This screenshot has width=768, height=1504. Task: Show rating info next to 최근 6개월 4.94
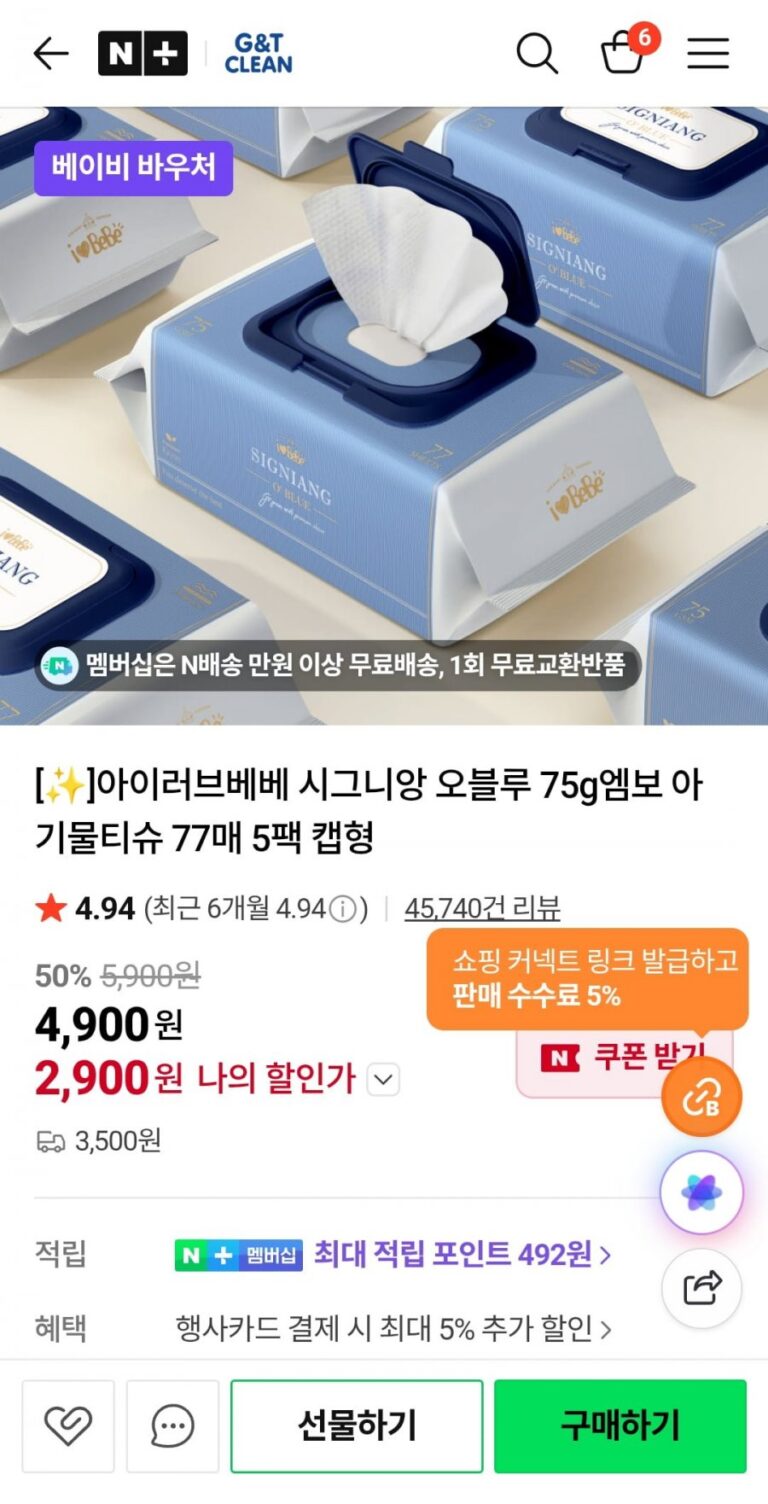click(343, 909)
